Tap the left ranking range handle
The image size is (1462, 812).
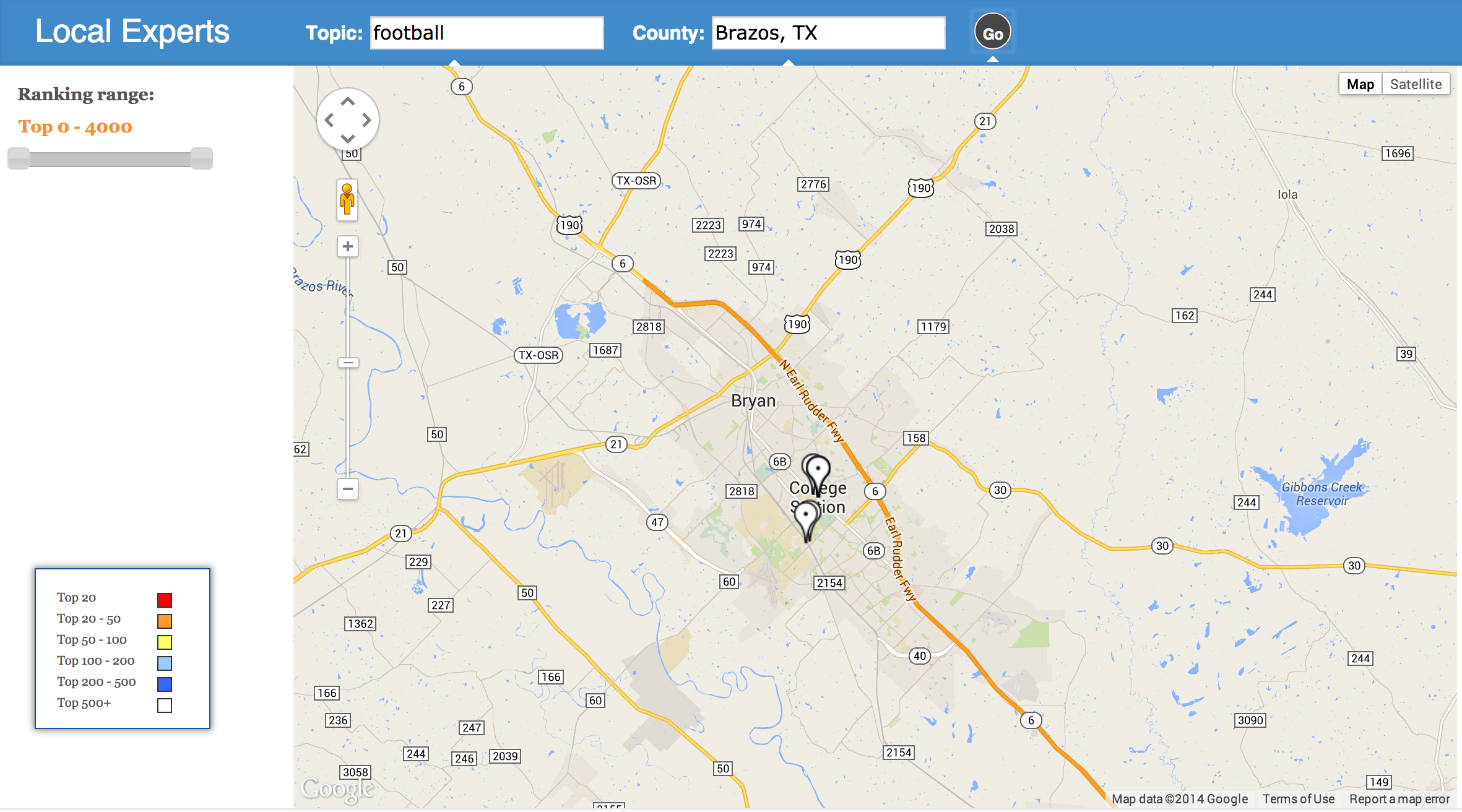coord(19,158)
